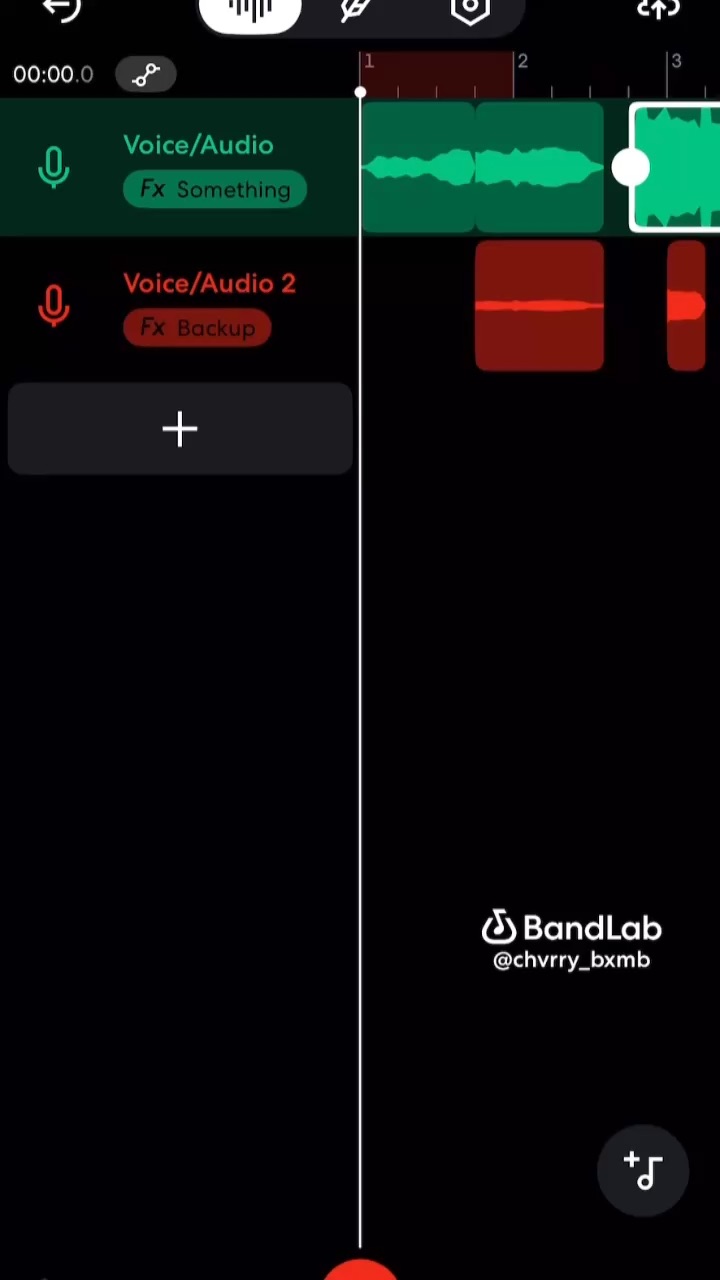This screenshot has height=1280, width=720.
Task: Open project settings gear
Action: 470,10
